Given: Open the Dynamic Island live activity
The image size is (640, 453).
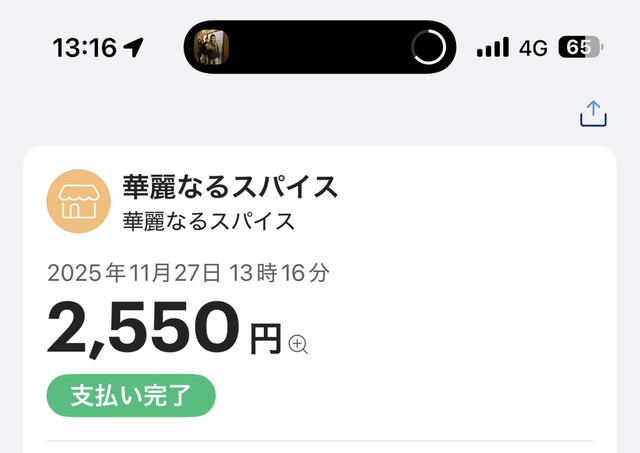Looking at the screenshot, I should pyautogui.click(x=319, y=46).
